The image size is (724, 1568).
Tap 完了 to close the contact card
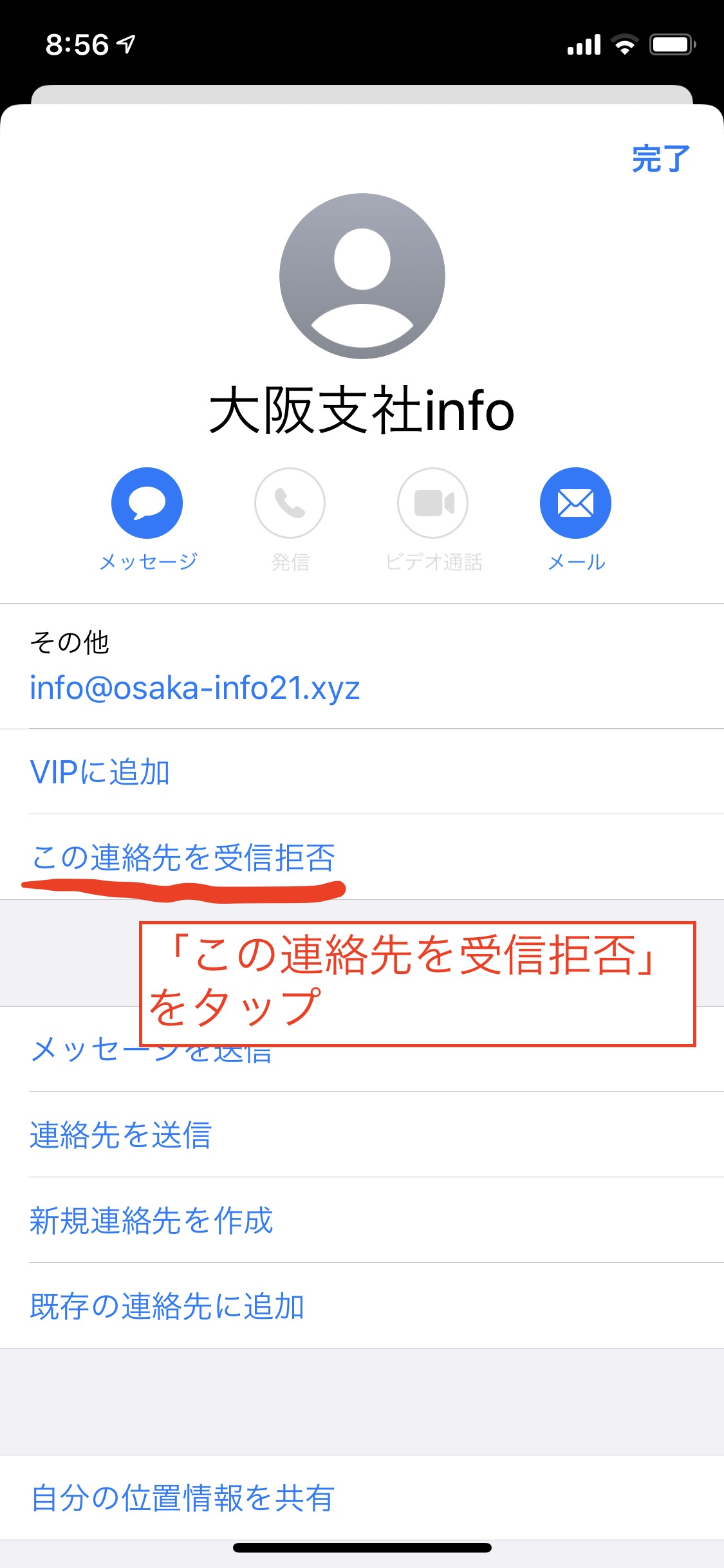coord(661,158)
